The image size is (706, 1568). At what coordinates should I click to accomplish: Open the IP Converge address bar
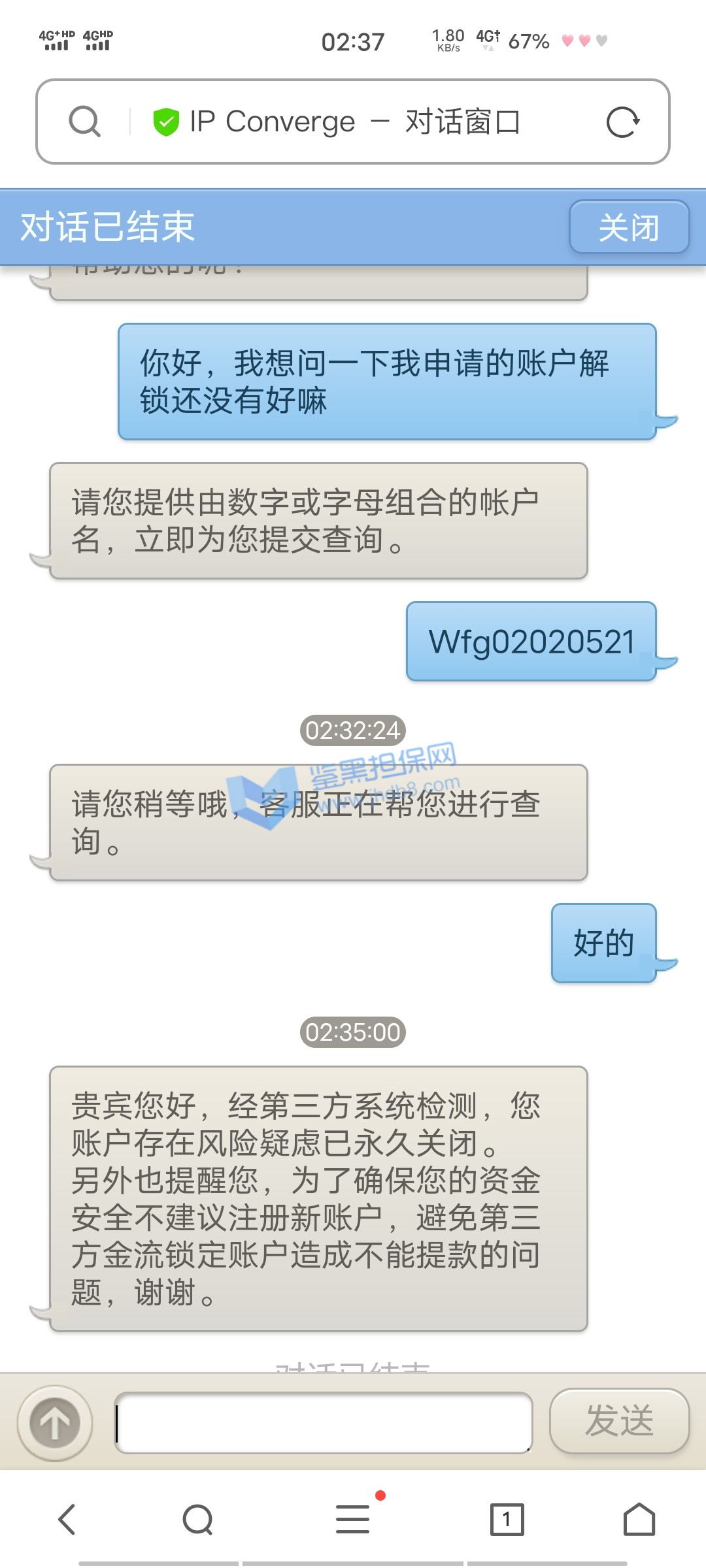(353, 122)
